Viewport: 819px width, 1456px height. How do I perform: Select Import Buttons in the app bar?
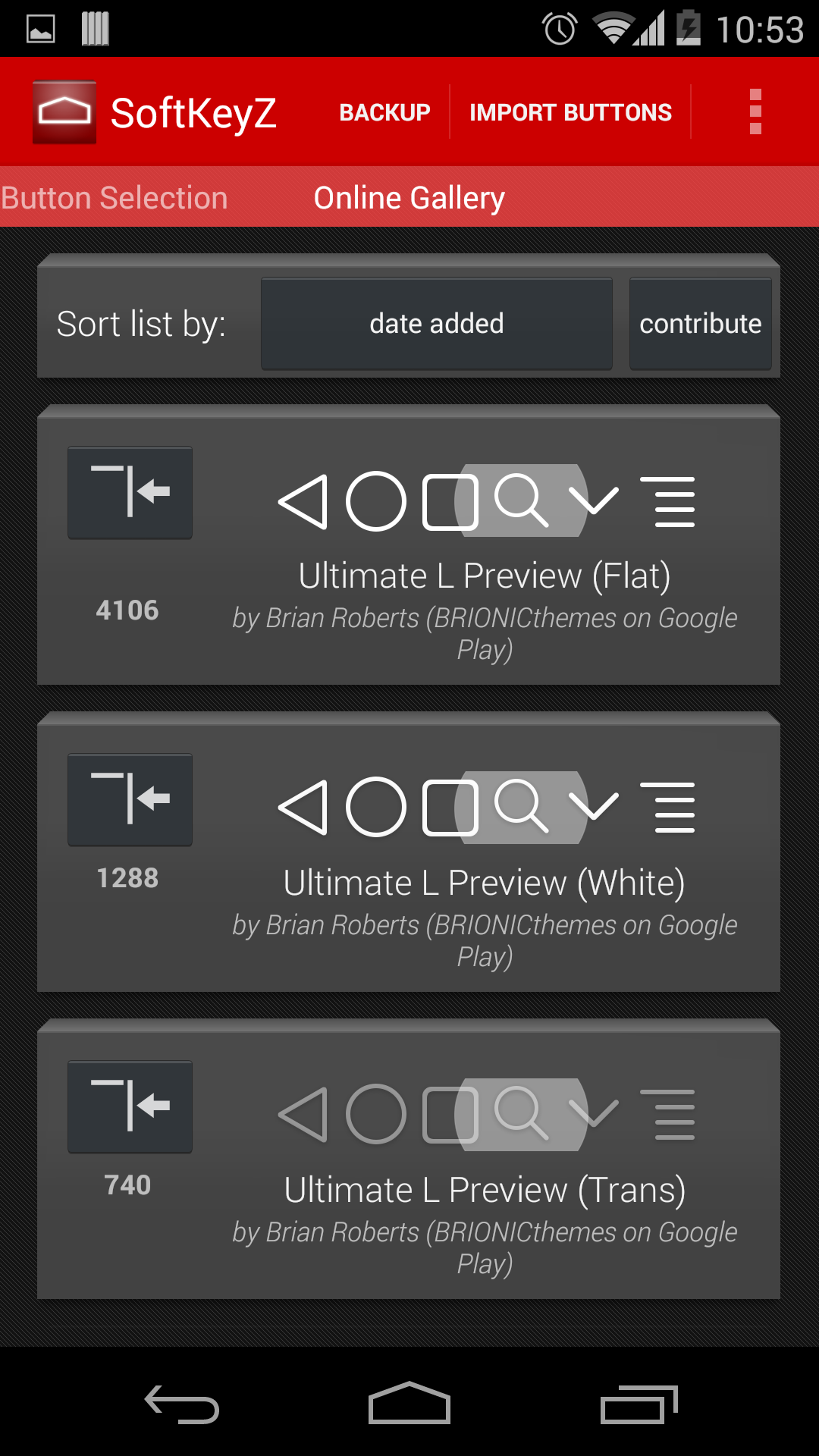click(570, 112)
